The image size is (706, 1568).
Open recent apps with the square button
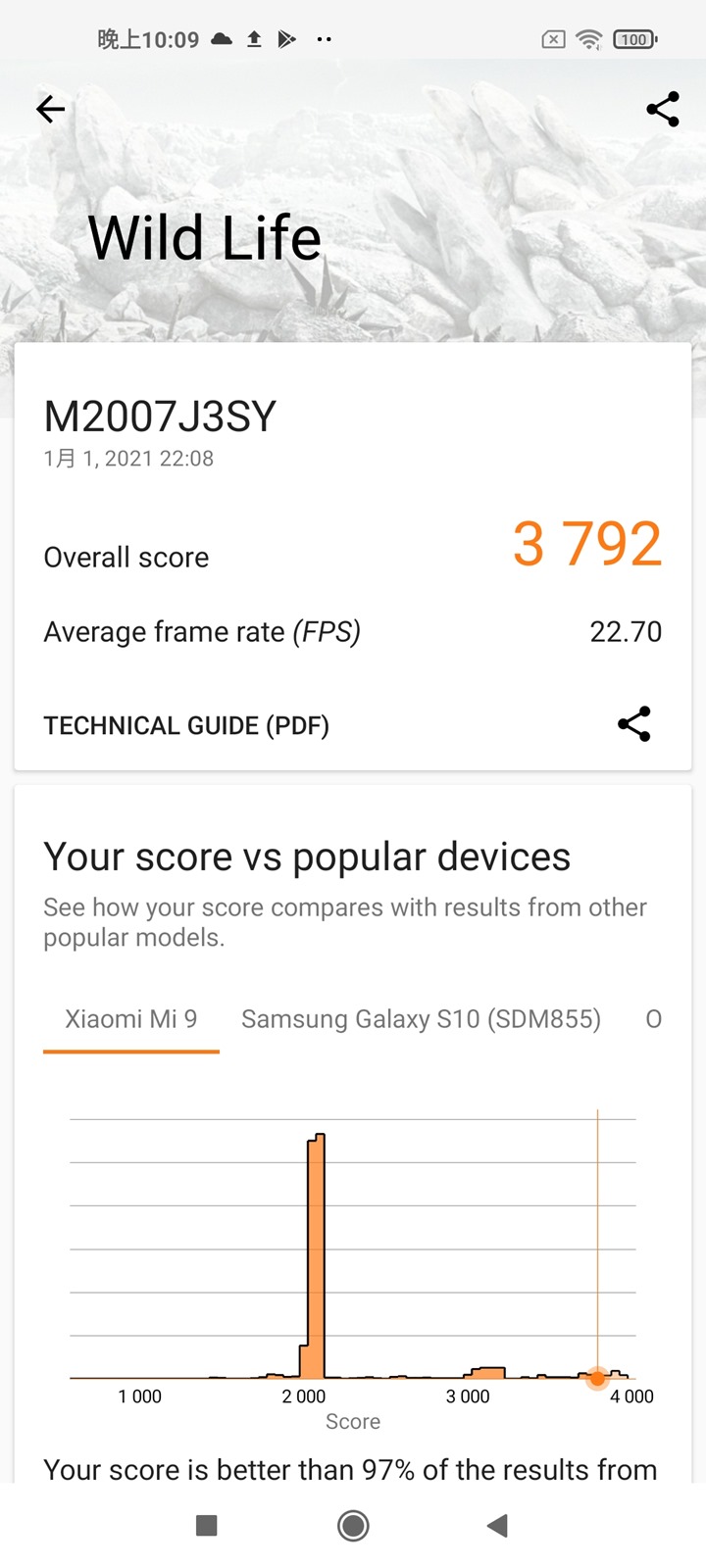(x=206, y=1525)
